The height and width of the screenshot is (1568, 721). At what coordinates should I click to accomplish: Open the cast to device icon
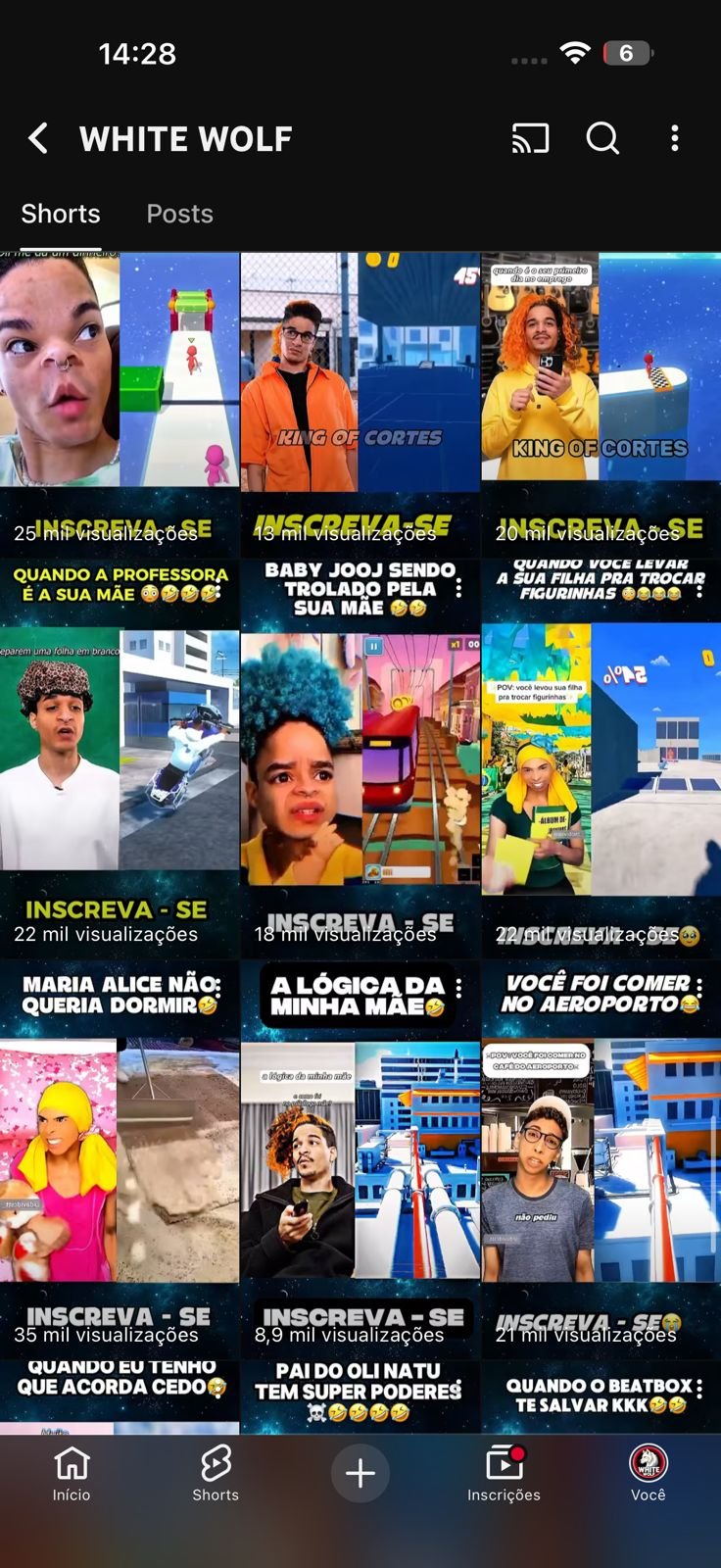(x=530, y=138)
